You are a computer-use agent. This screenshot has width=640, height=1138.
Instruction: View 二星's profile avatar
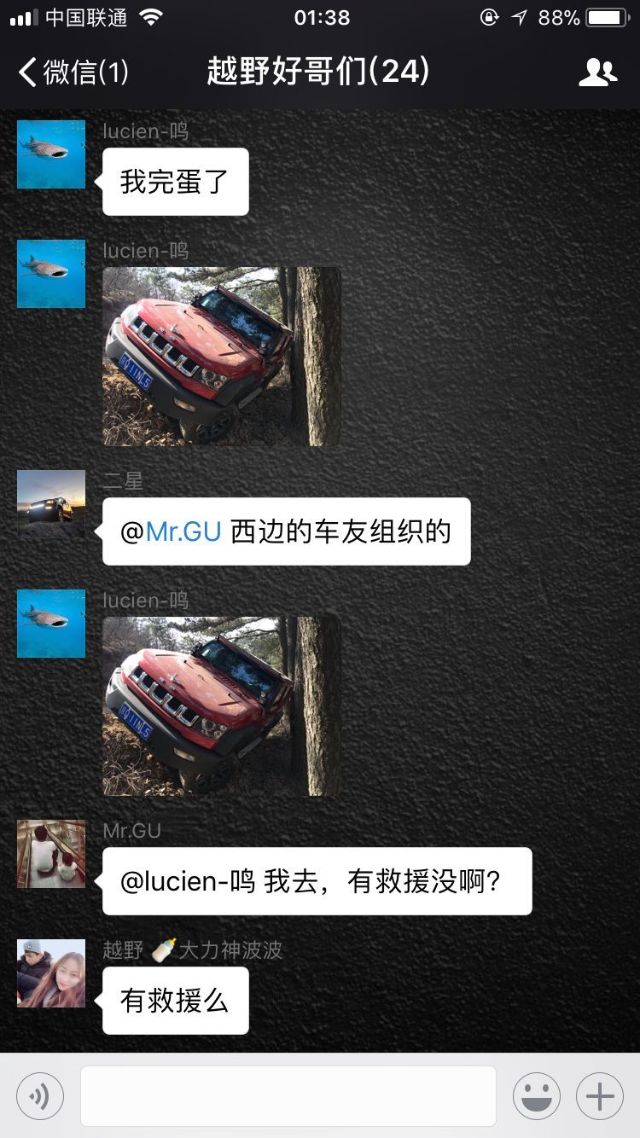[51, 505]
